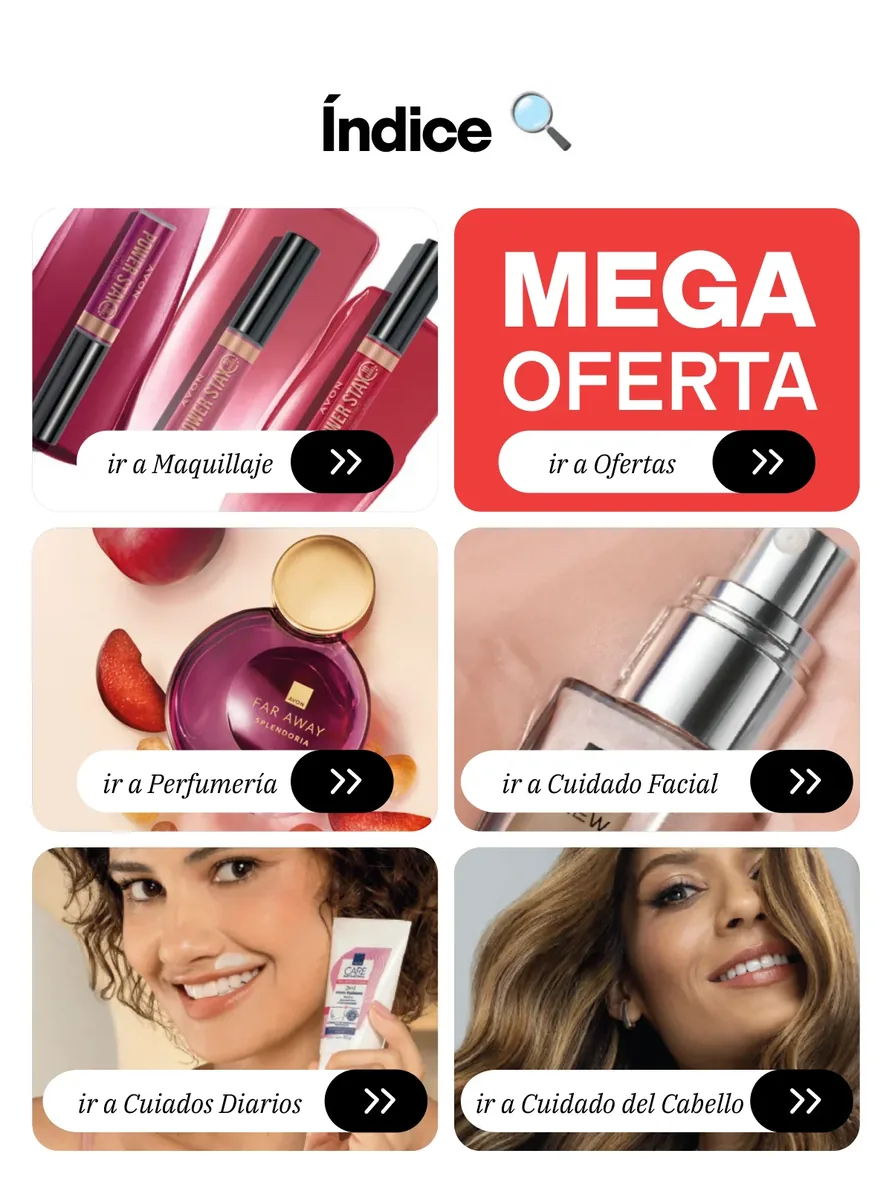
Task: Open ir a Ofertas
Action: pos(657,462)
